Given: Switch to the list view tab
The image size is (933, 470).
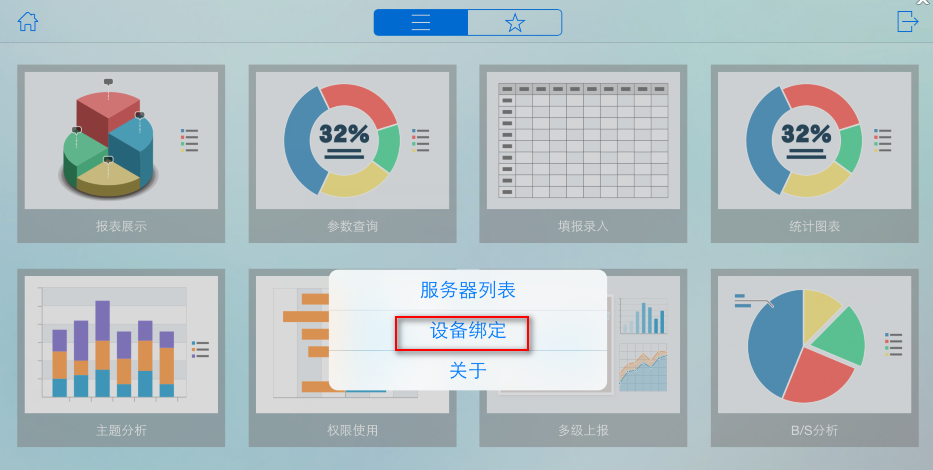Looking at the screenshot, I should (x=421, y=22).
